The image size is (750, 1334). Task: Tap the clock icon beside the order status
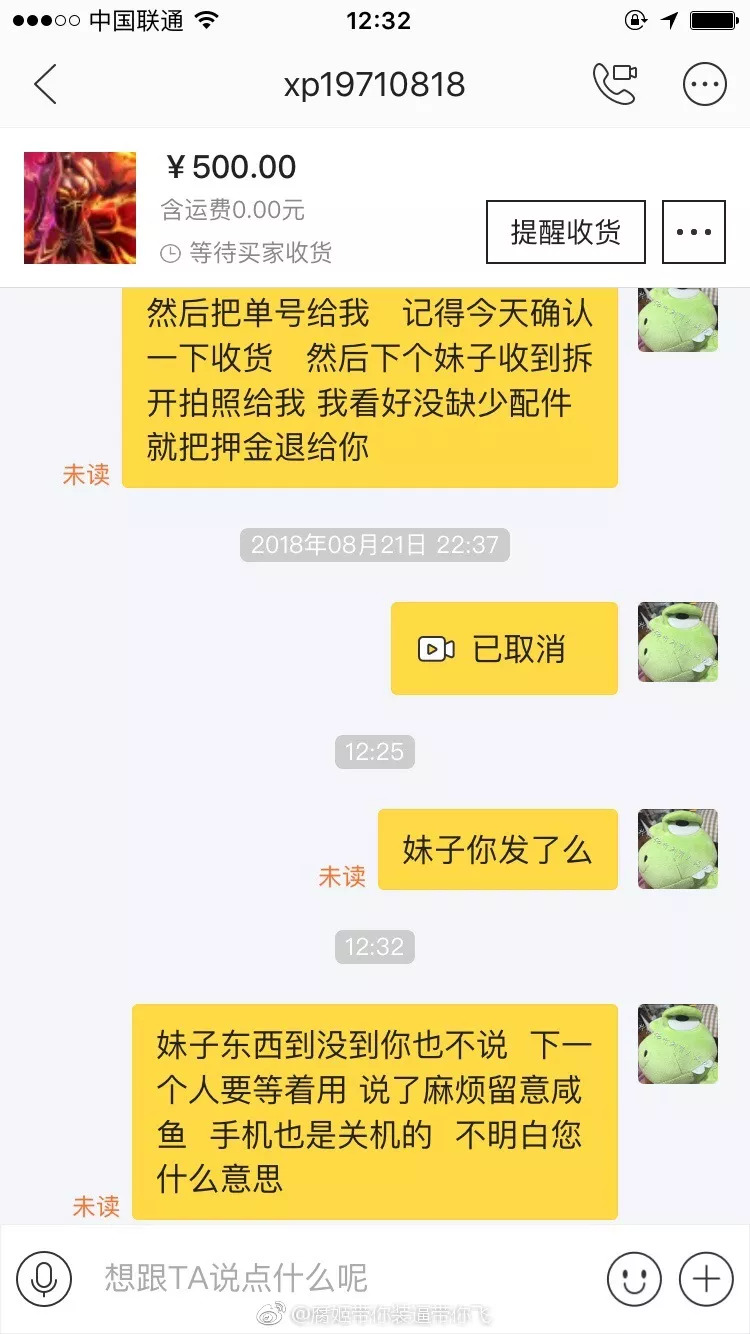173,253
